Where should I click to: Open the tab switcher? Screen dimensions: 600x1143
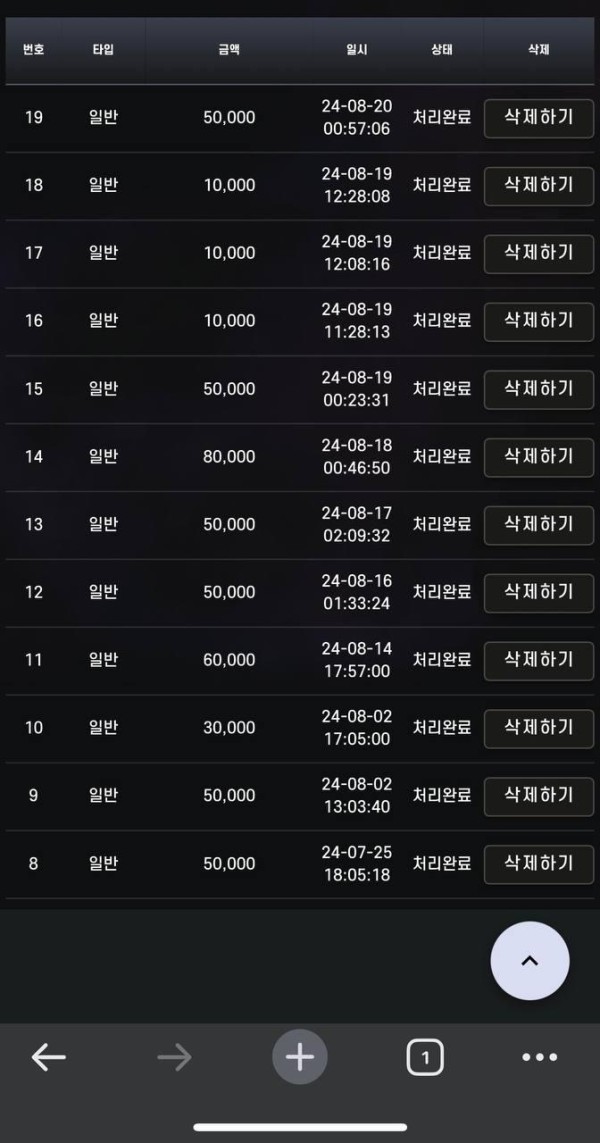click(x=425, y=1057)
